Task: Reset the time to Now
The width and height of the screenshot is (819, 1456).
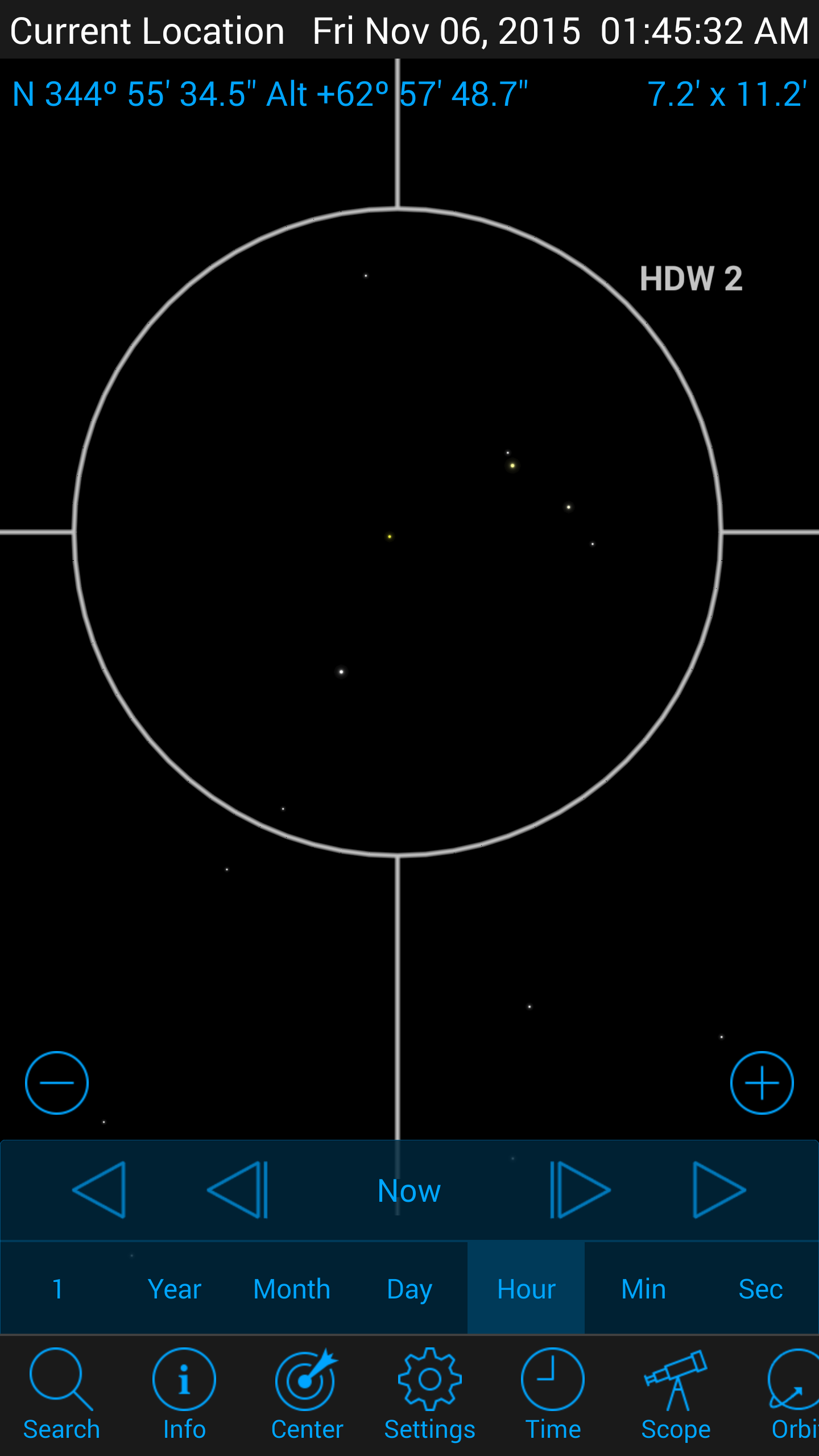Action: pyautogui.click(x=409, y=1190)
